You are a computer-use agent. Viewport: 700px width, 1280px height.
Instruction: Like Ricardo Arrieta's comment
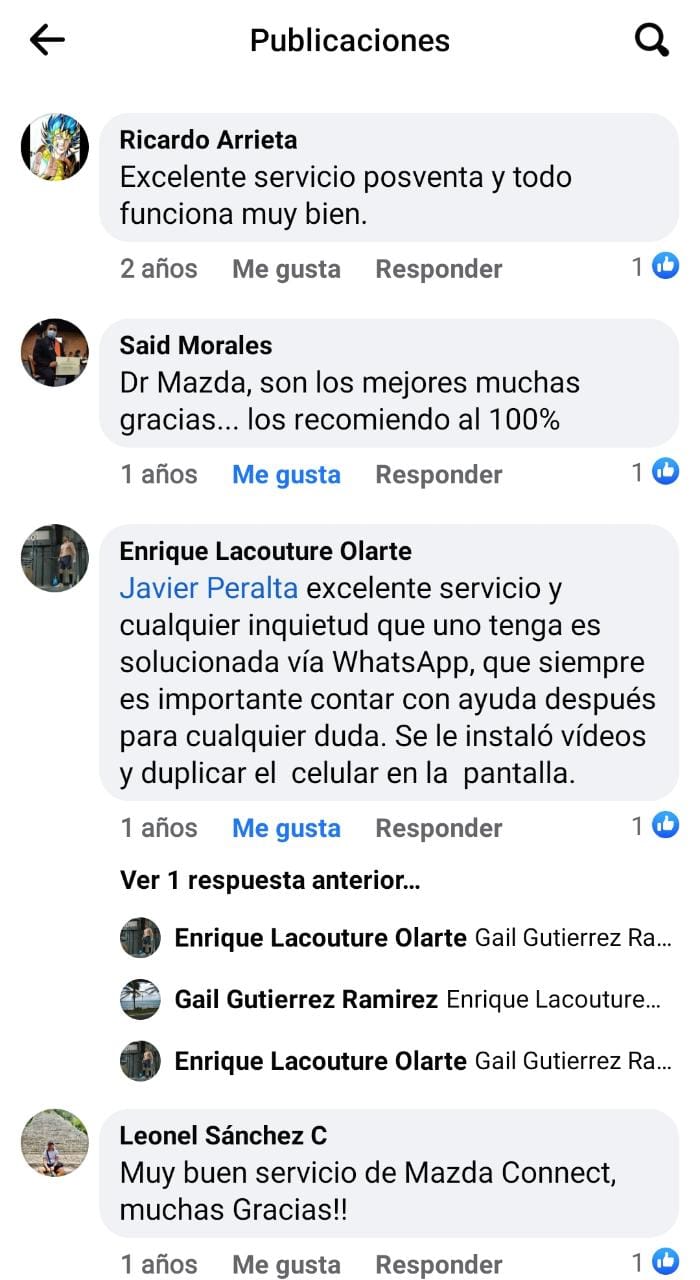click(x=286, y=269)
